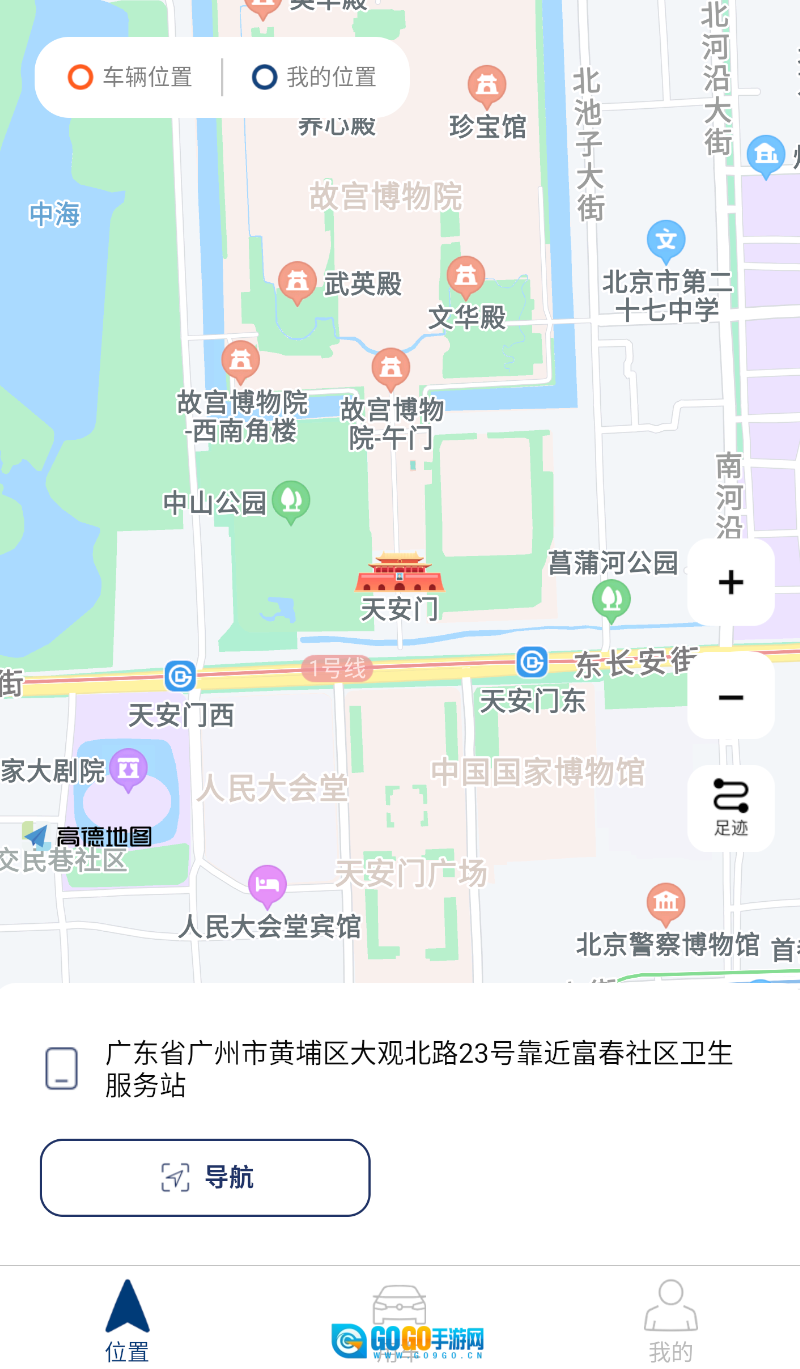Screen dimensions: 800x1369
Task: Open the 足迹 (track history) tool
Action: (730, 808)
